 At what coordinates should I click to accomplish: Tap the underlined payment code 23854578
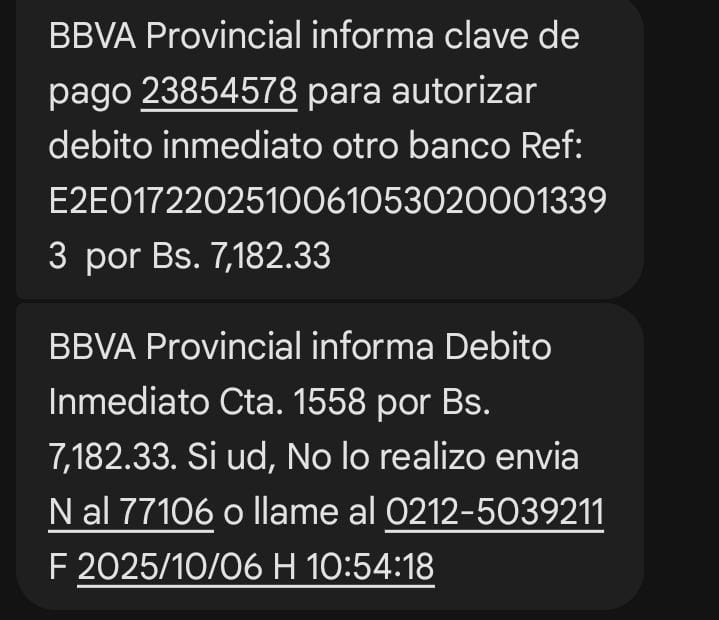[x=219, y=92]
